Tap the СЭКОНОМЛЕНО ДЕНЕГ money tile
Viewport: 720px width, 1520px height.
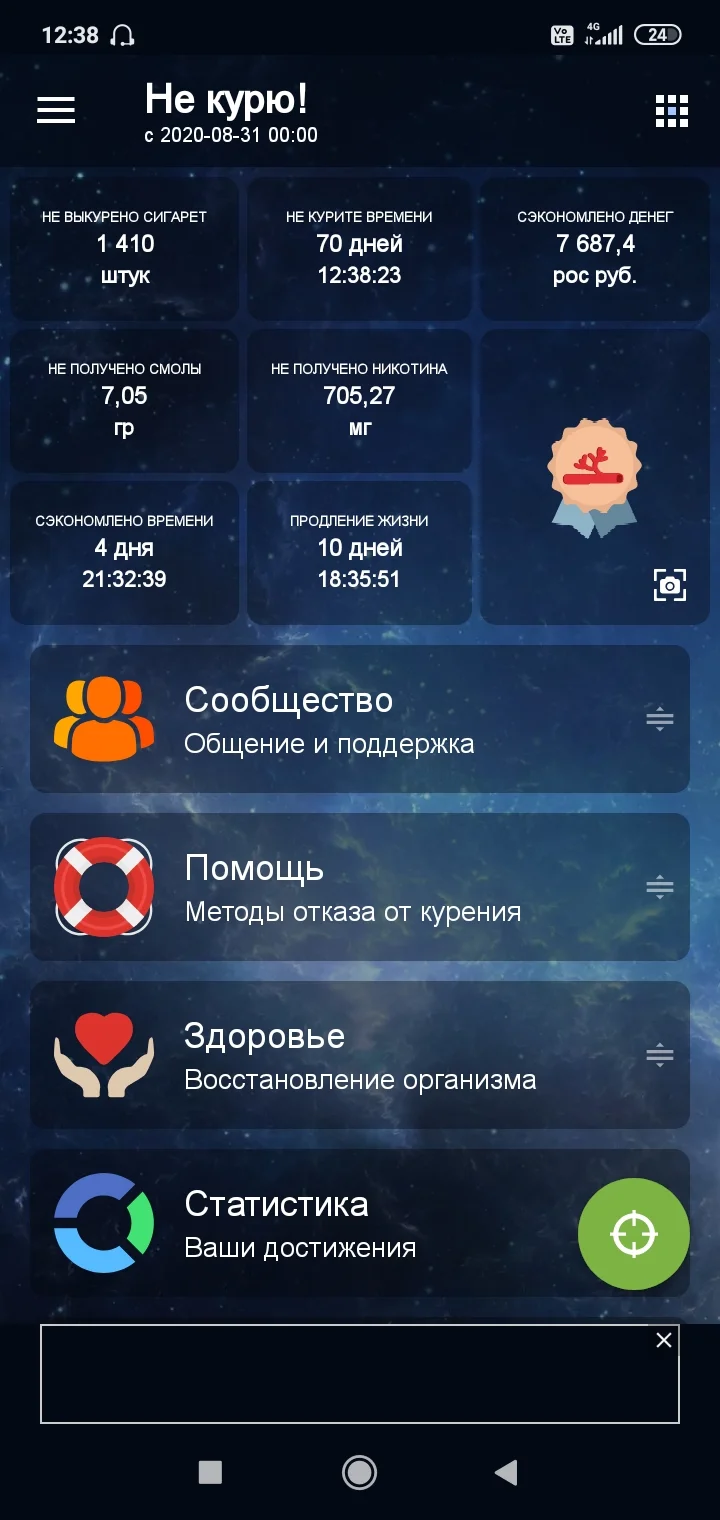[x=594, y=248]
